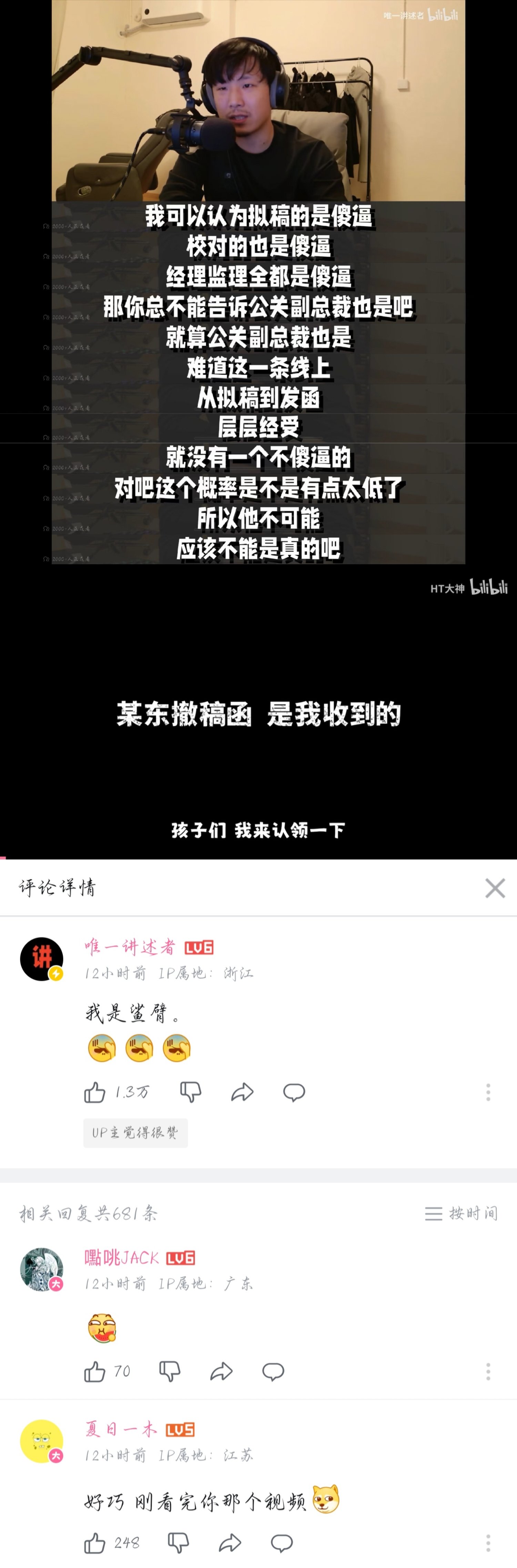
Task: Open 夏日一木's profile avatar
Action: (x=42, y=1441)
